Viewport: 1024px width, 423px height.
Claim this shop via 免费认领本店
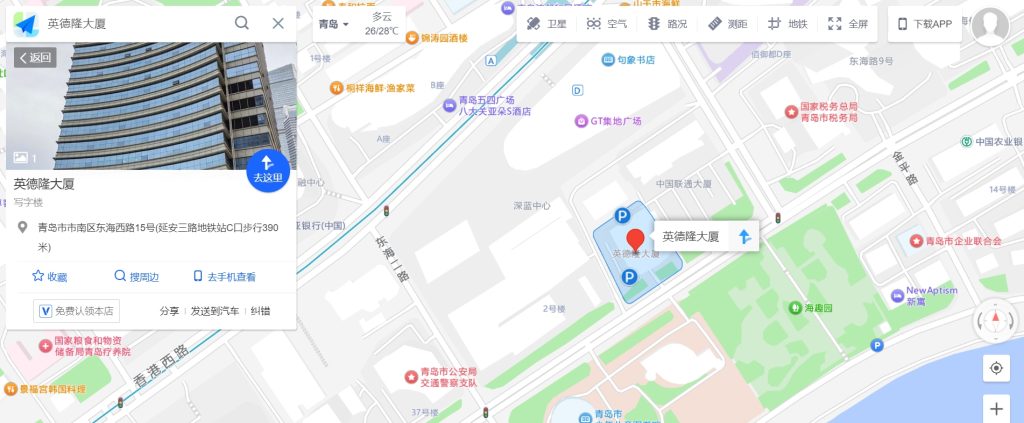point(77,311)
